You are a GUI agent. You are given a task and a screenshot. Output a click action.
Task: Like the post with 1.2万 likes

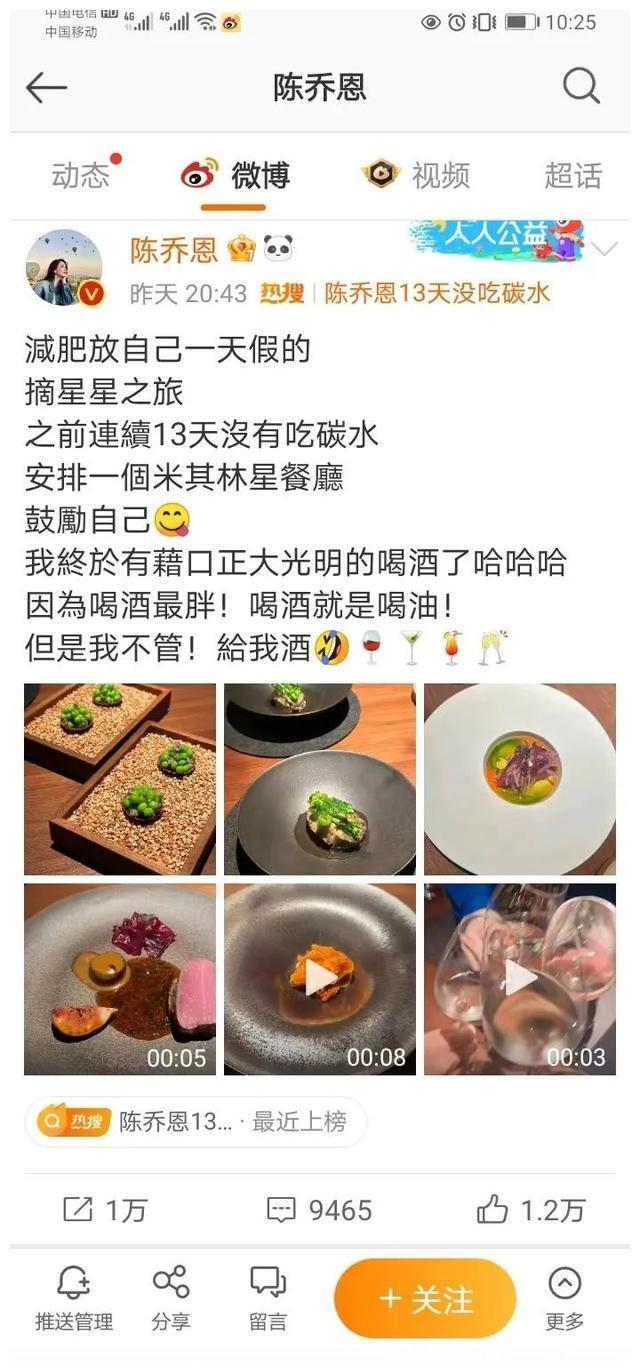530,1210
